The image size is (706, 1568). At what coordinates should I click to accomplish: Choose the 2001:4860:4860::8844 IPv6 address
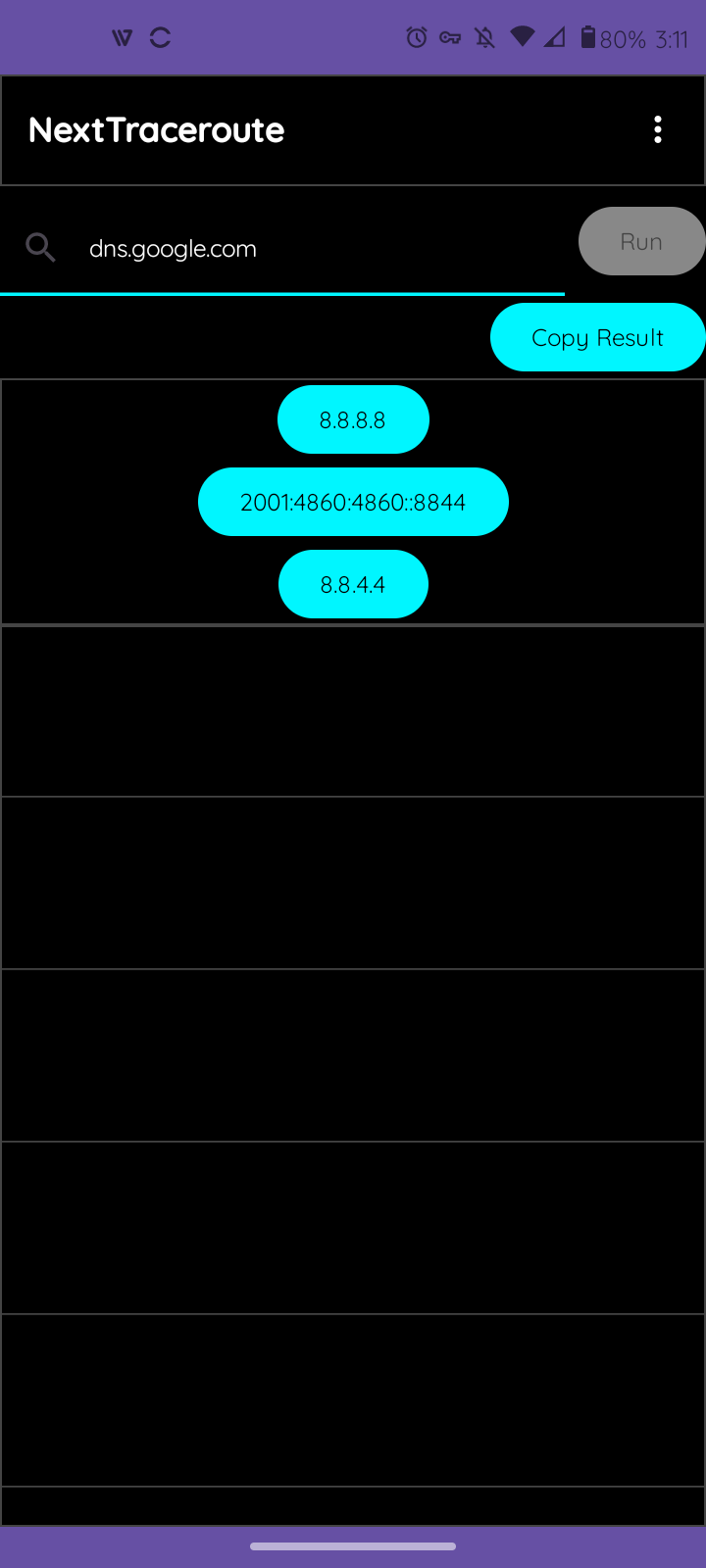pos(353,502)
